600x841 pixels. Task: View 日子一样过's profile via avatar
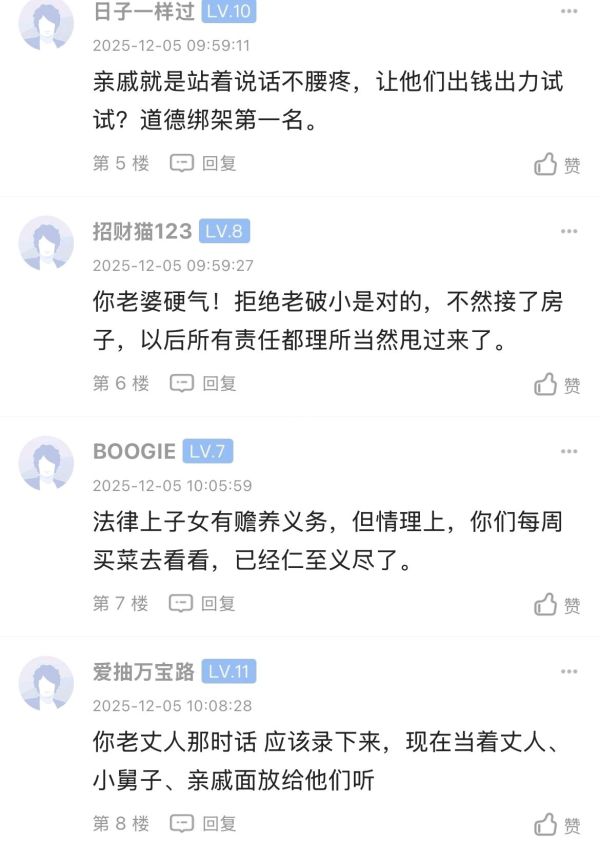point(47,22)
